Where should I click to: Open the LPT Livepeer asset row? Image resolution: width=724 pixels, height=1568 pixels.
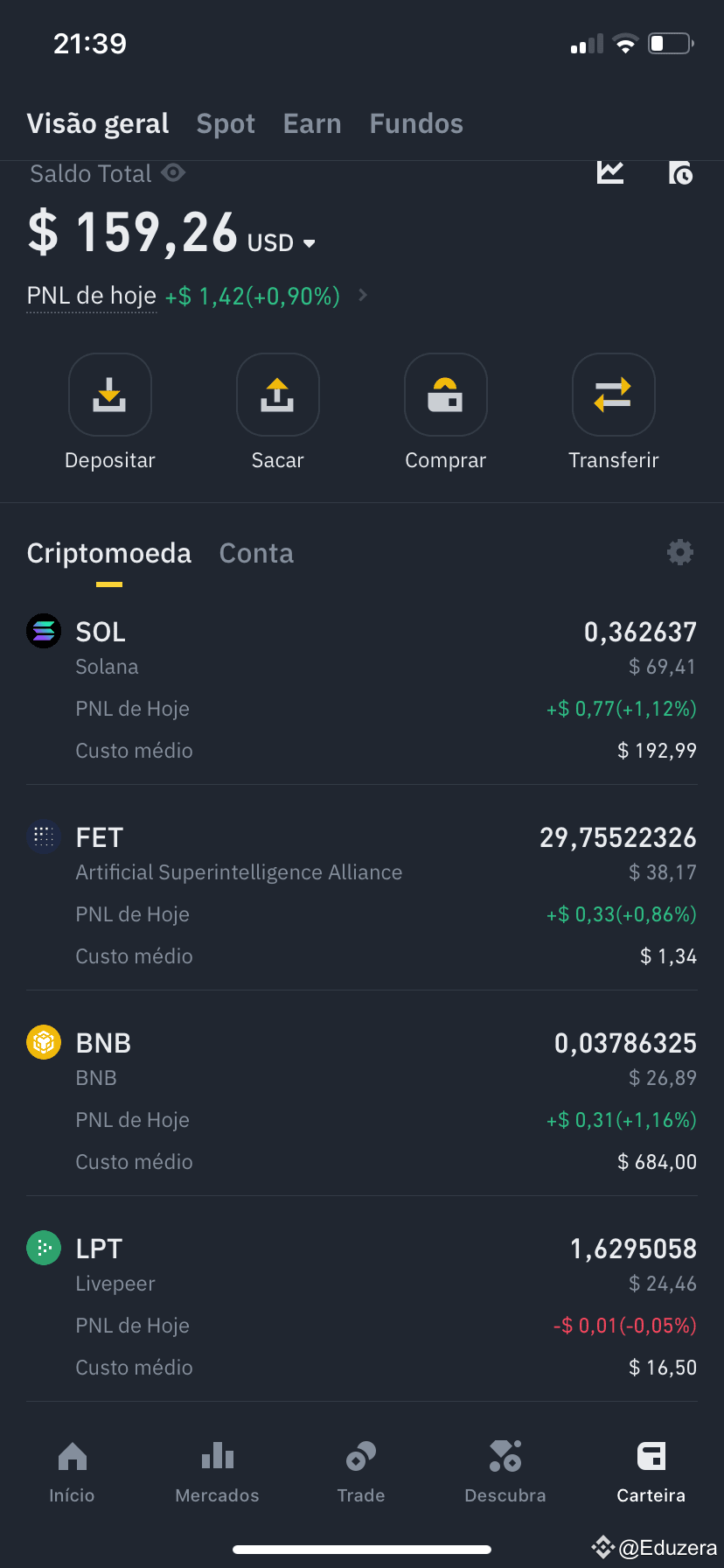click(x=362, y=1307)
